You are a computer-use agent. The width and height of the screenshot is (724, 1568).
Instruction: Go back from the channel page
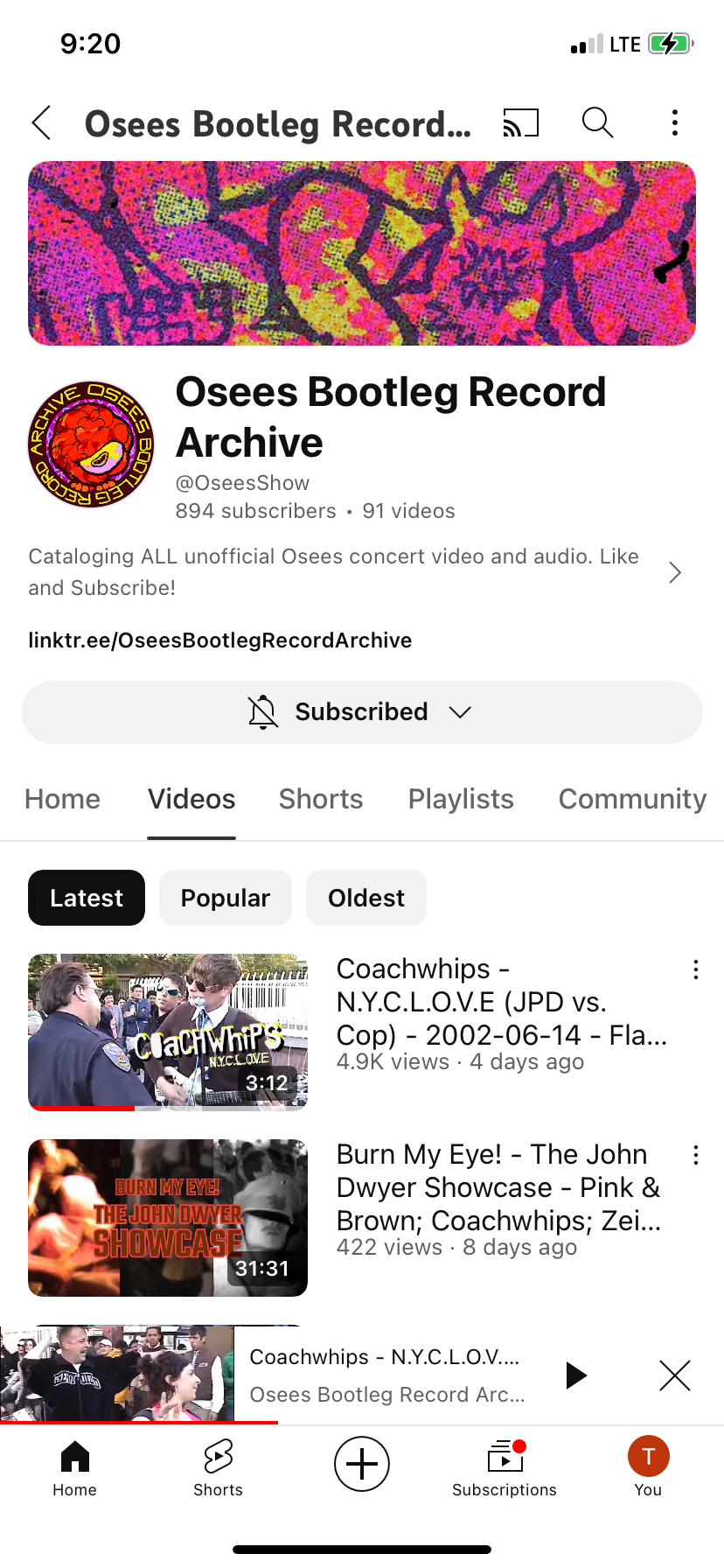pyautogui.click(x=41, y=123)
